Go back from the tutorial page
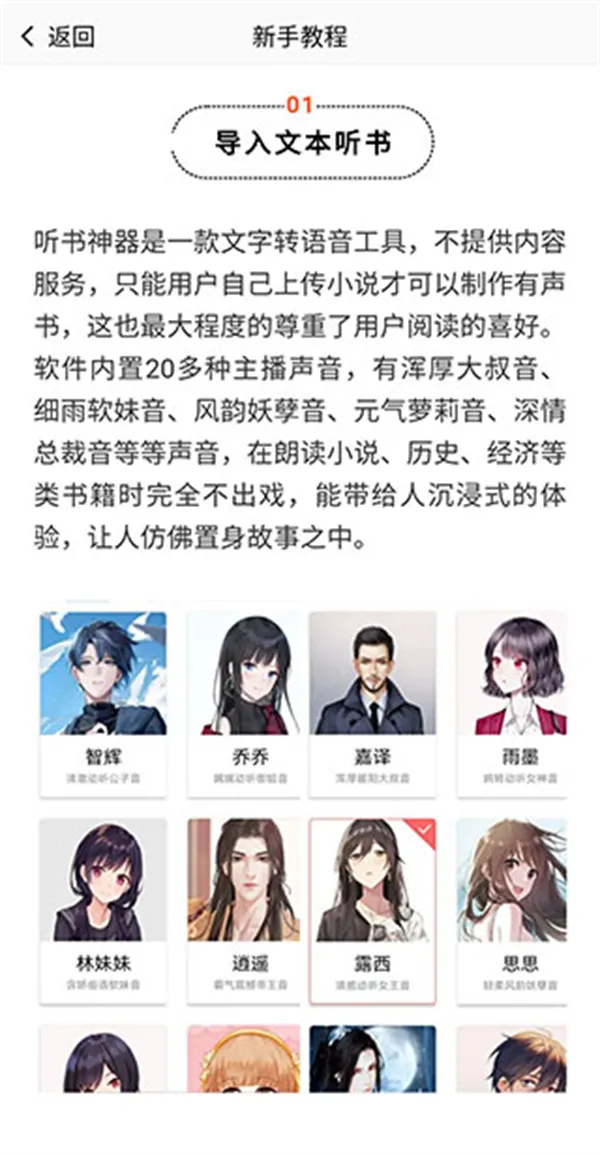The width and height of the screenshot is (600, 1155). pos(58,38)
